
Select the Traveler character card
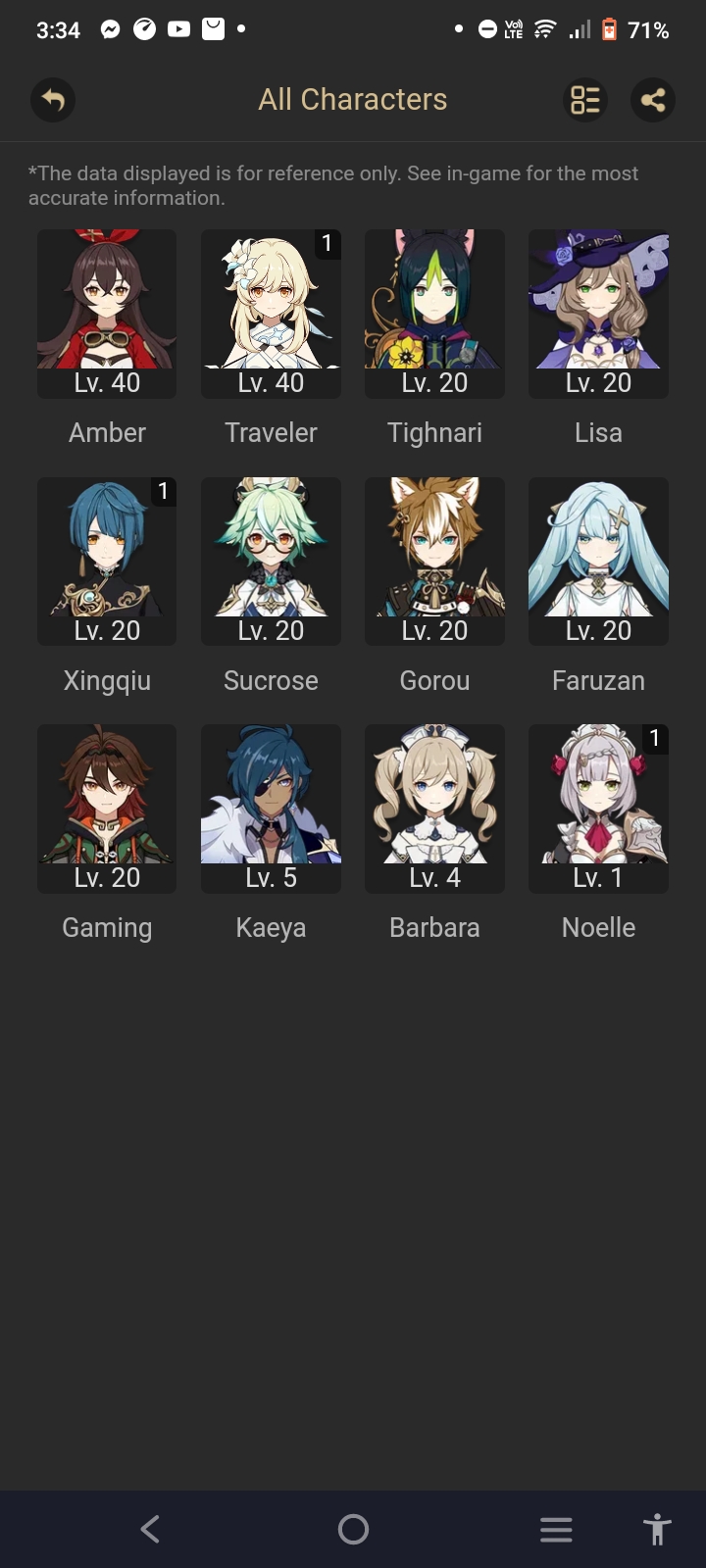[271, 314]
